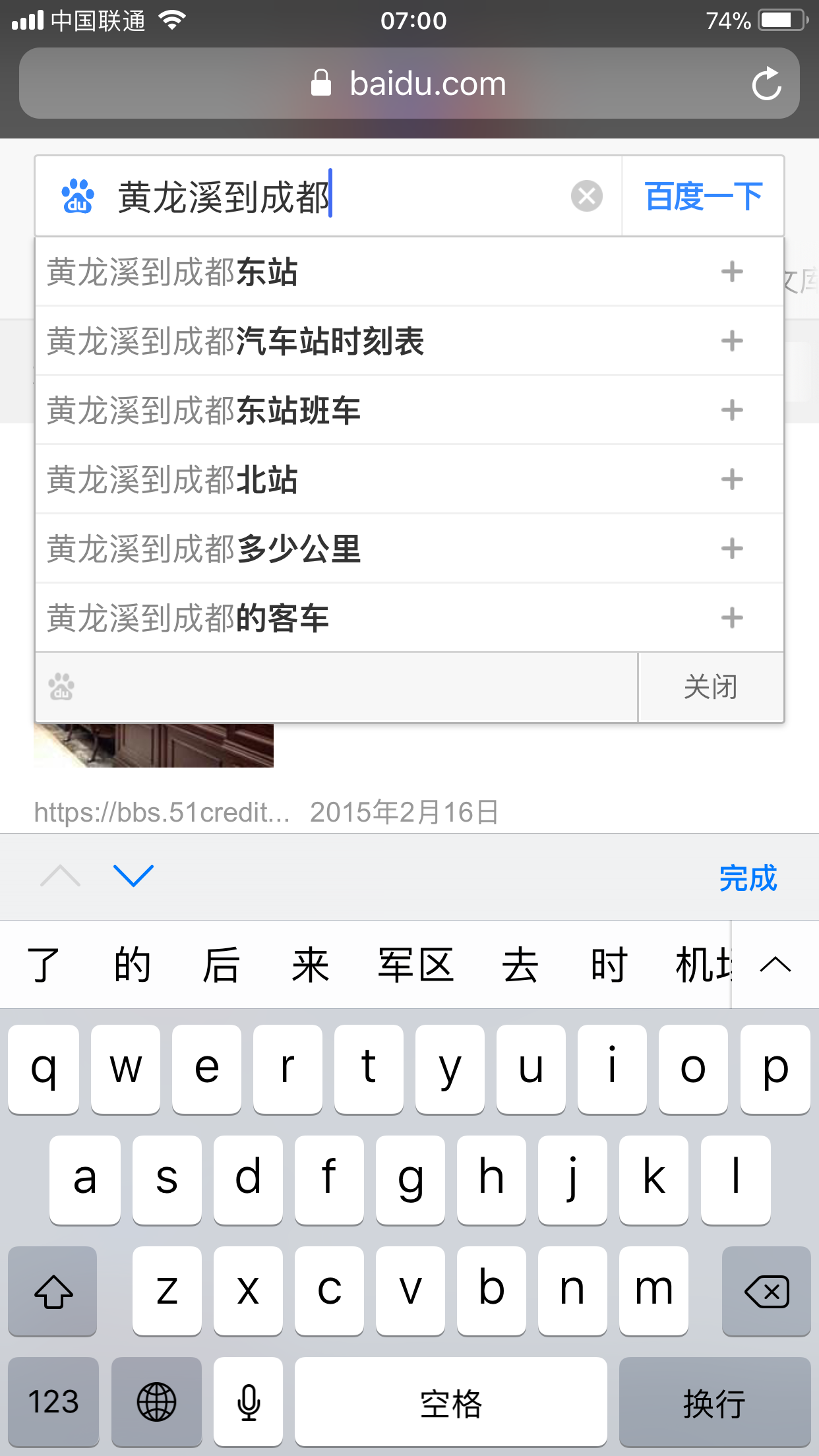Expand the keyboard candidate list
819x1456 pixels.
click(775, 965)
